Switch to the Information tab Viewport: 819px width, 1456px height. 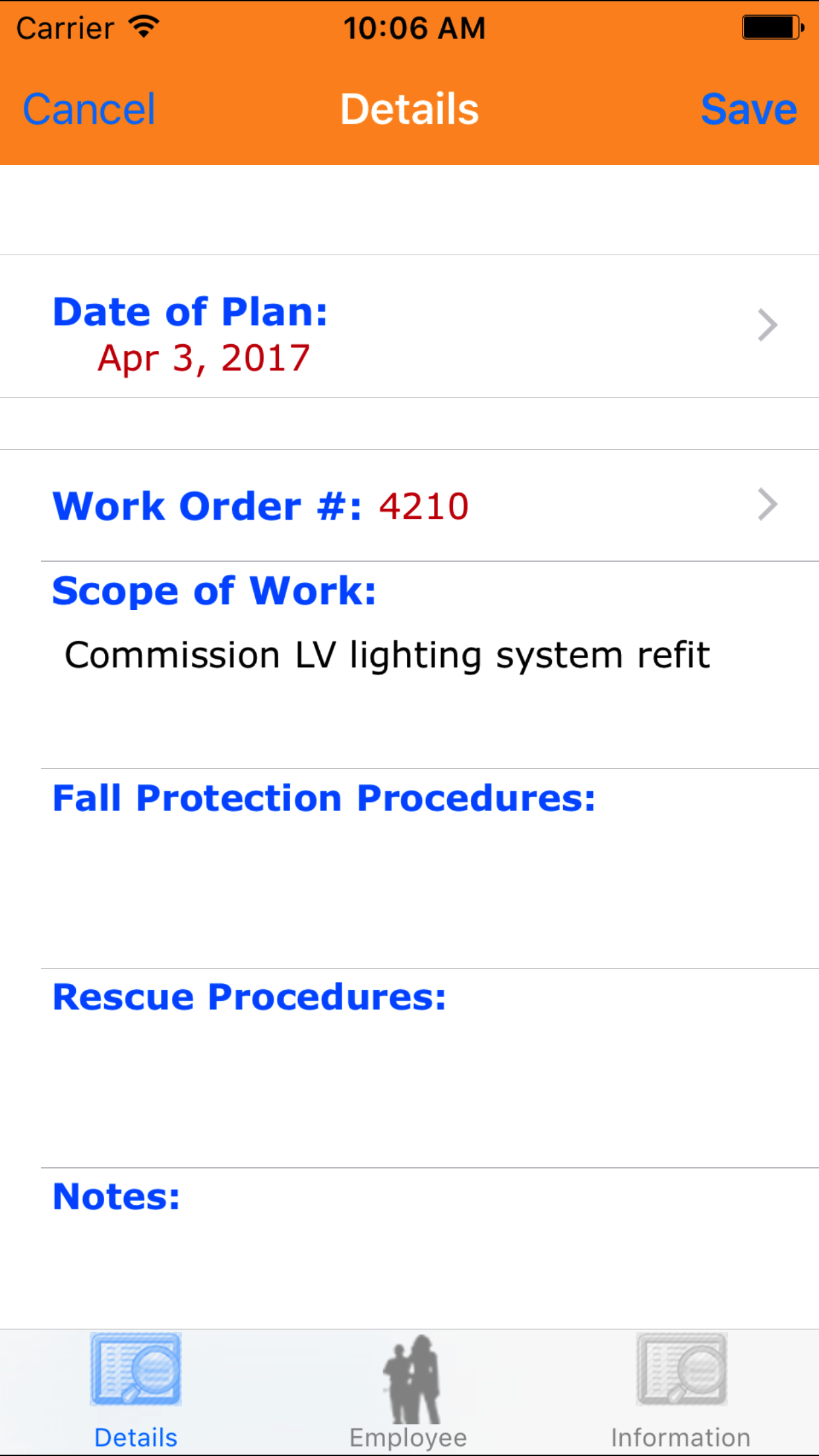681,1391
